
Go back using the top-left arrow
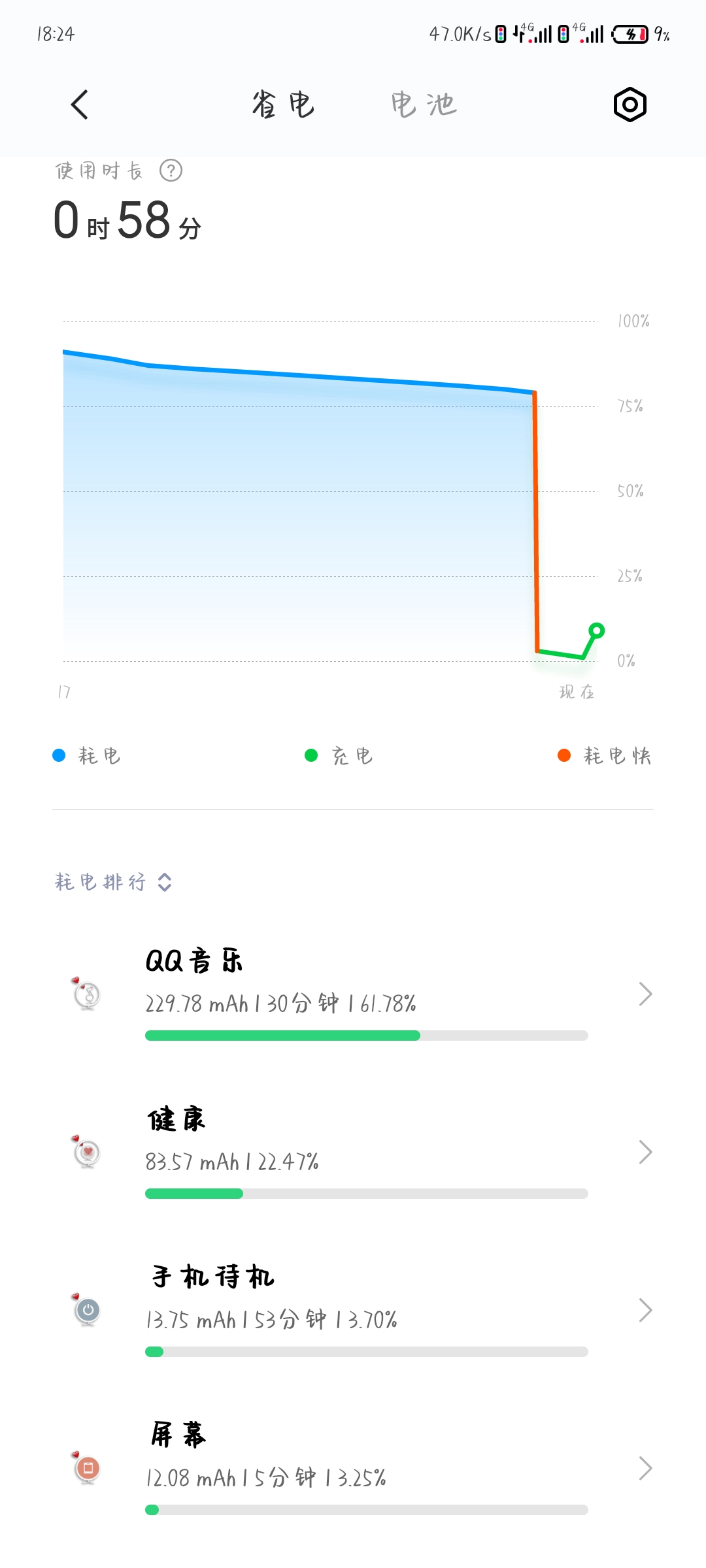(x=80, y=105)
